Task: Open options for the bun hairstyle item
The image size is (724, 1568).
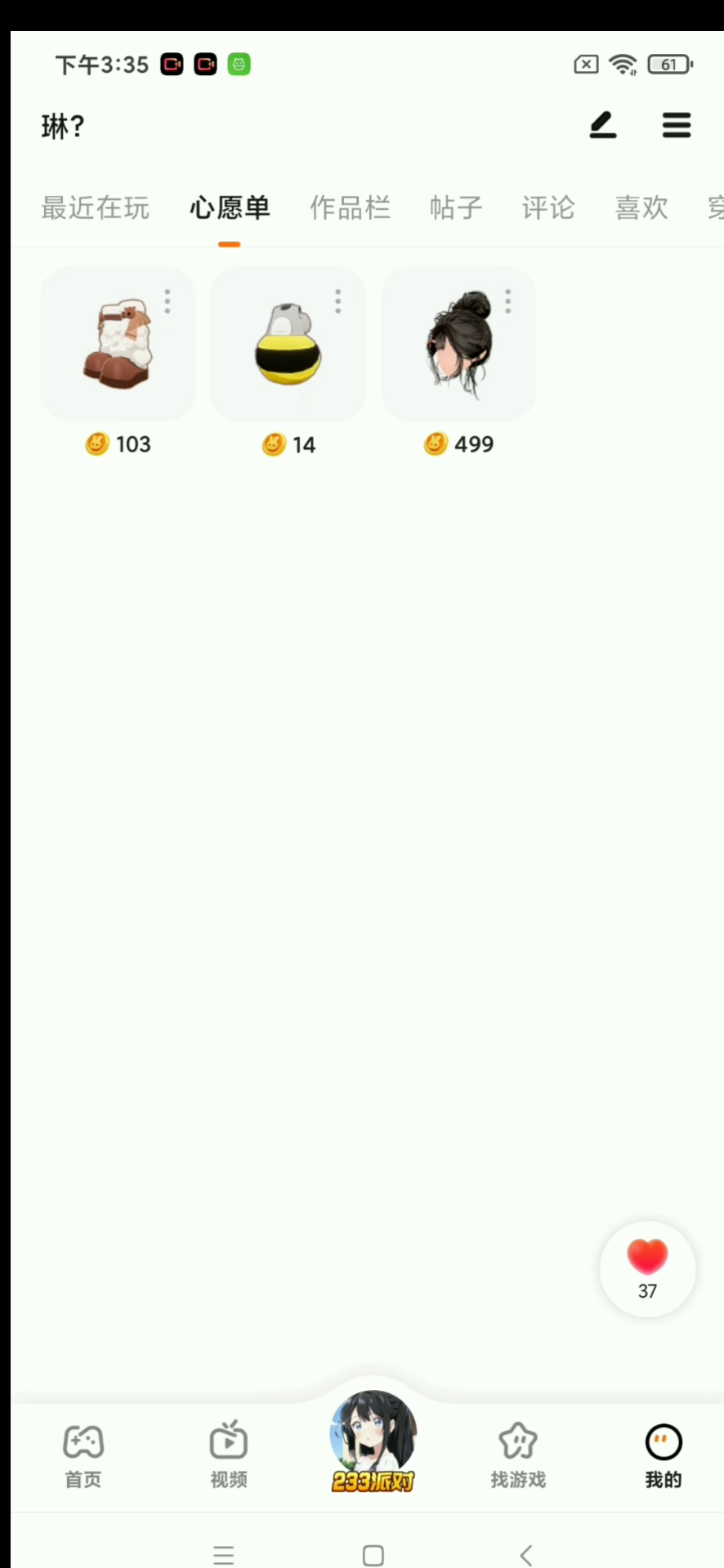Action: coord(508,301)
